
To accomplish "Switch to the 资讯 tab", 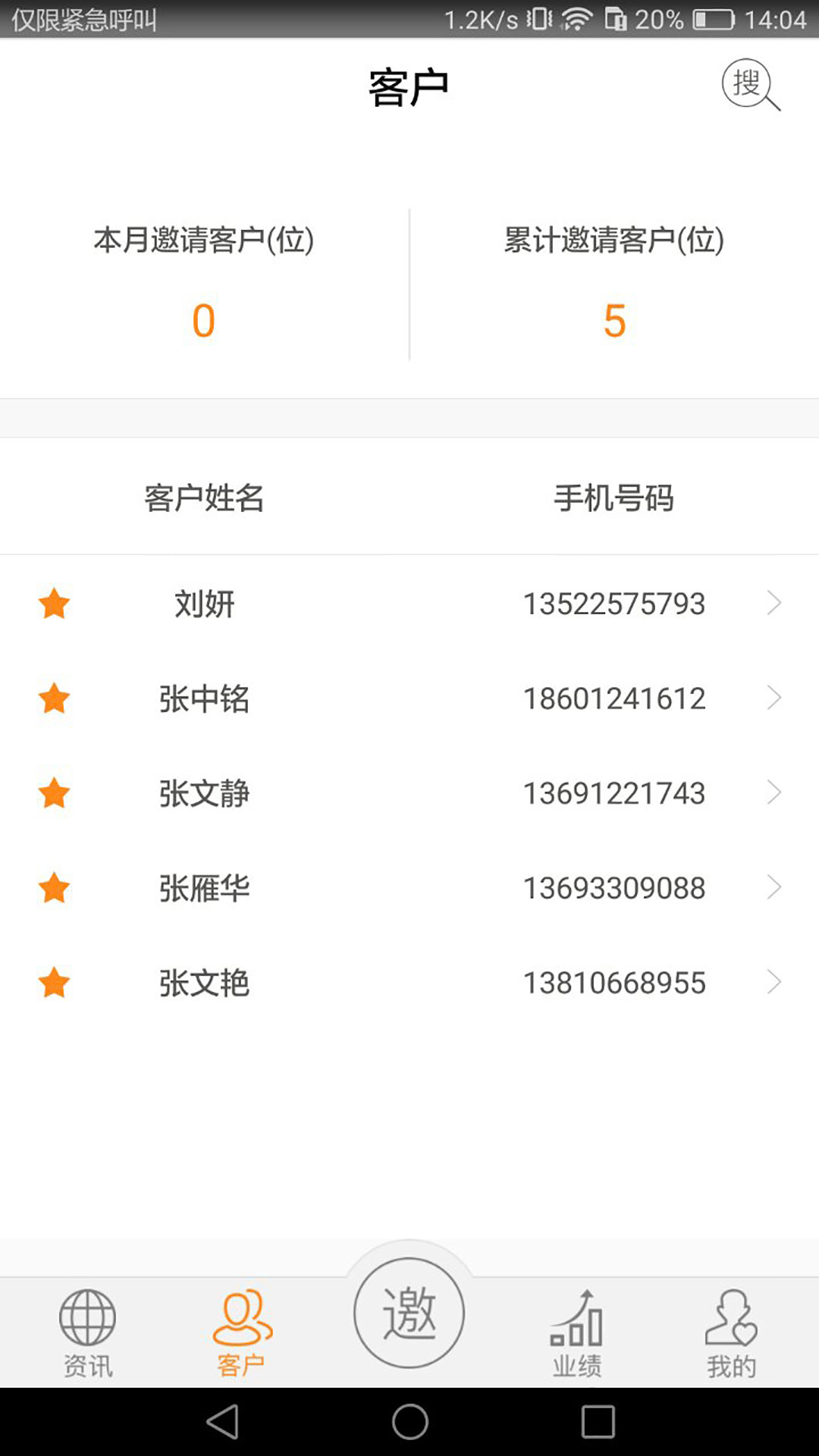I will [x=88, y=1332].
